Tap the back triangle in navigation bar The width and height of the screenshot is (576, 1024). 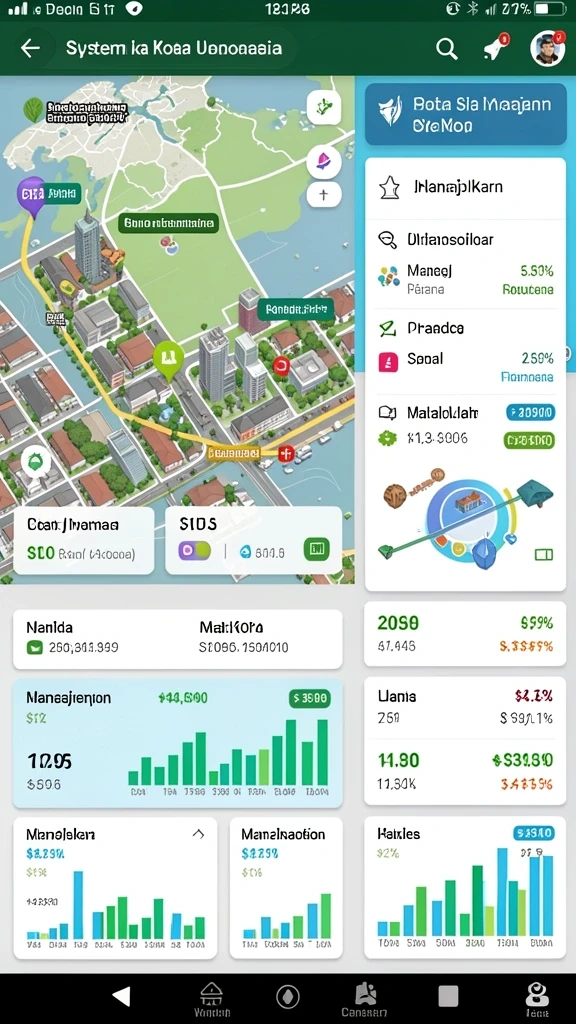coord(121,996)
